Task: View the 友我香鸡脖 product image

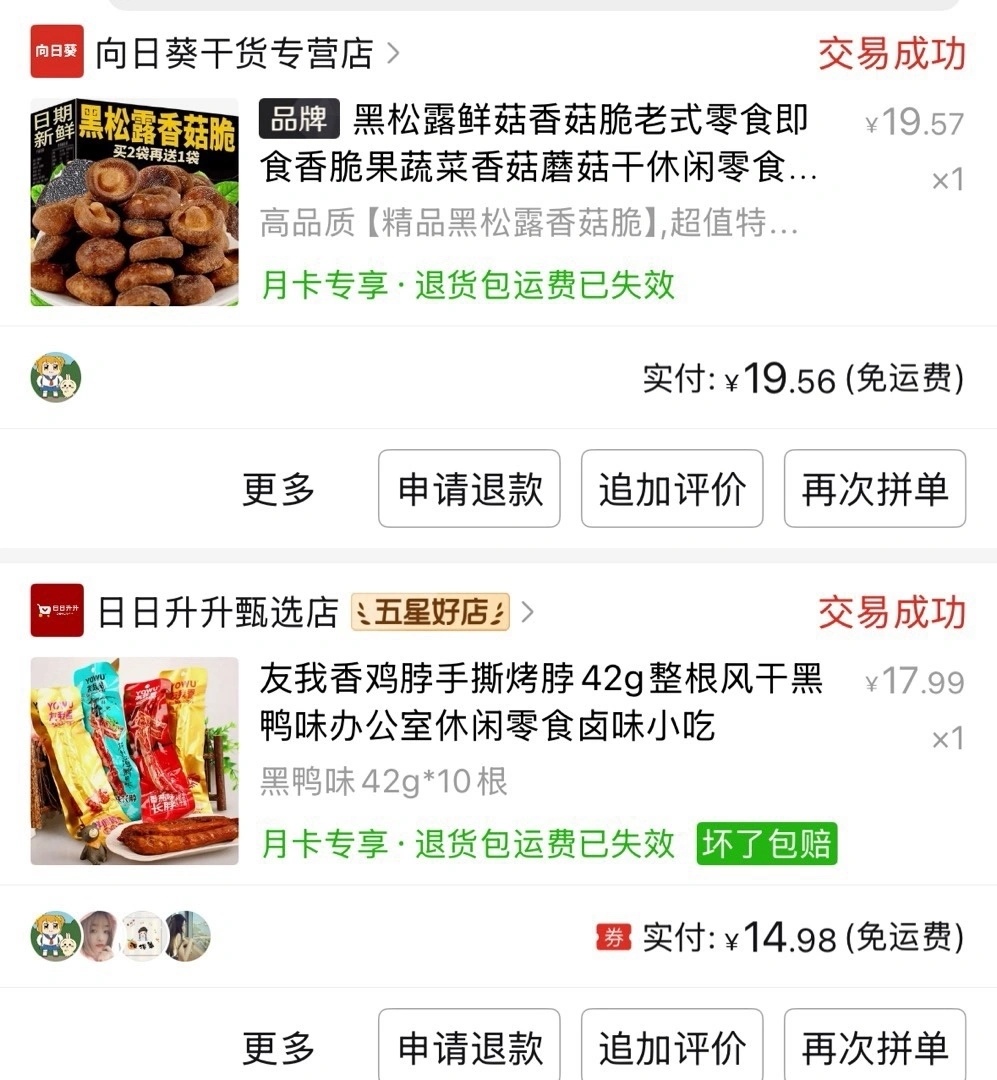Action: [135, 761]
